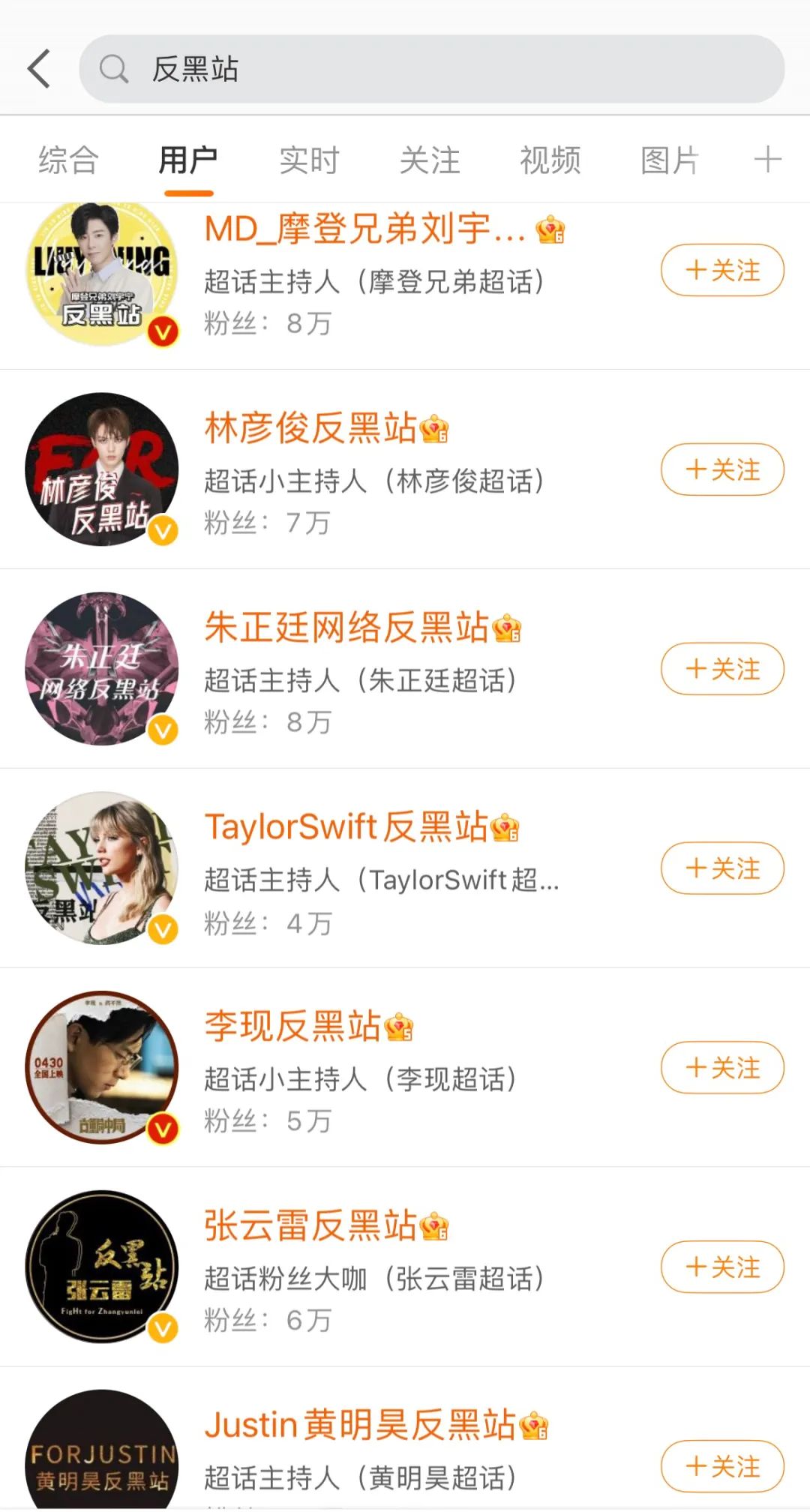The height and width of the screenshot is (1512, 810).
Task: Select the 图片 tab
Action: click(x=670, y=160)
